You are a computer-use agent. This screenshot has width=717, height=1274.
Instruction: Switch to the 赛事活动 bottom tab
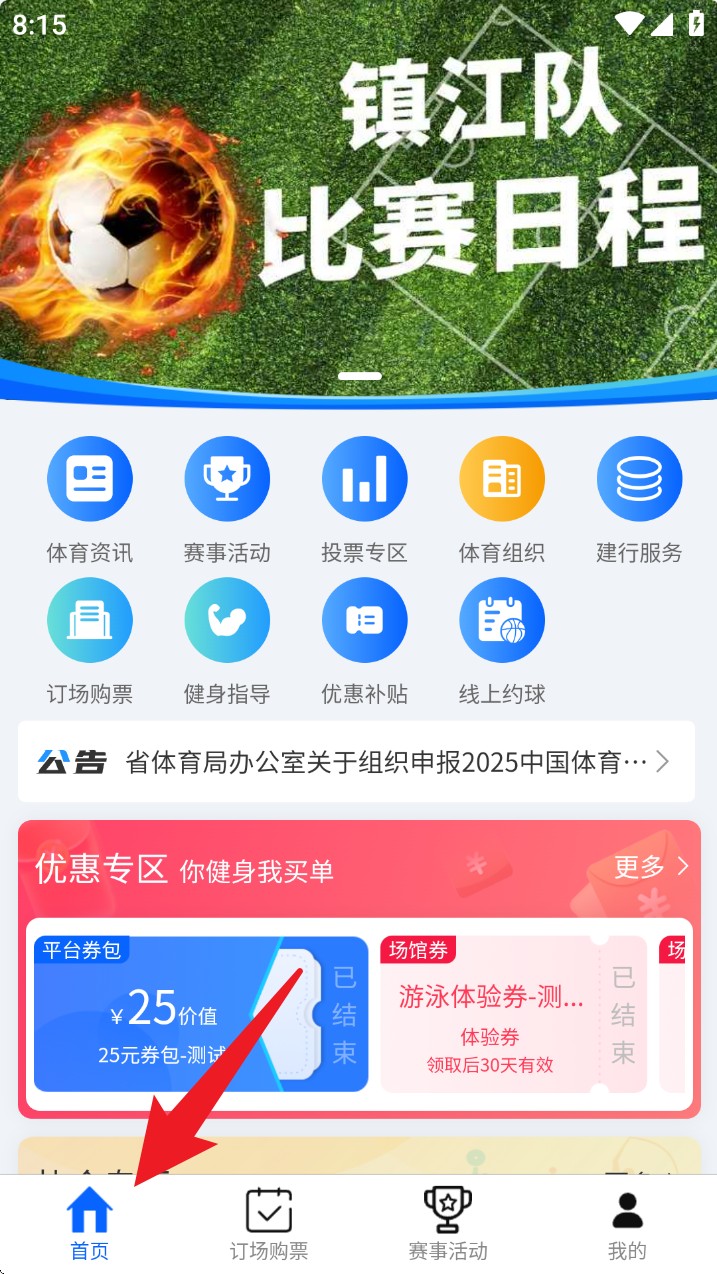click(x=448, y=1223)
